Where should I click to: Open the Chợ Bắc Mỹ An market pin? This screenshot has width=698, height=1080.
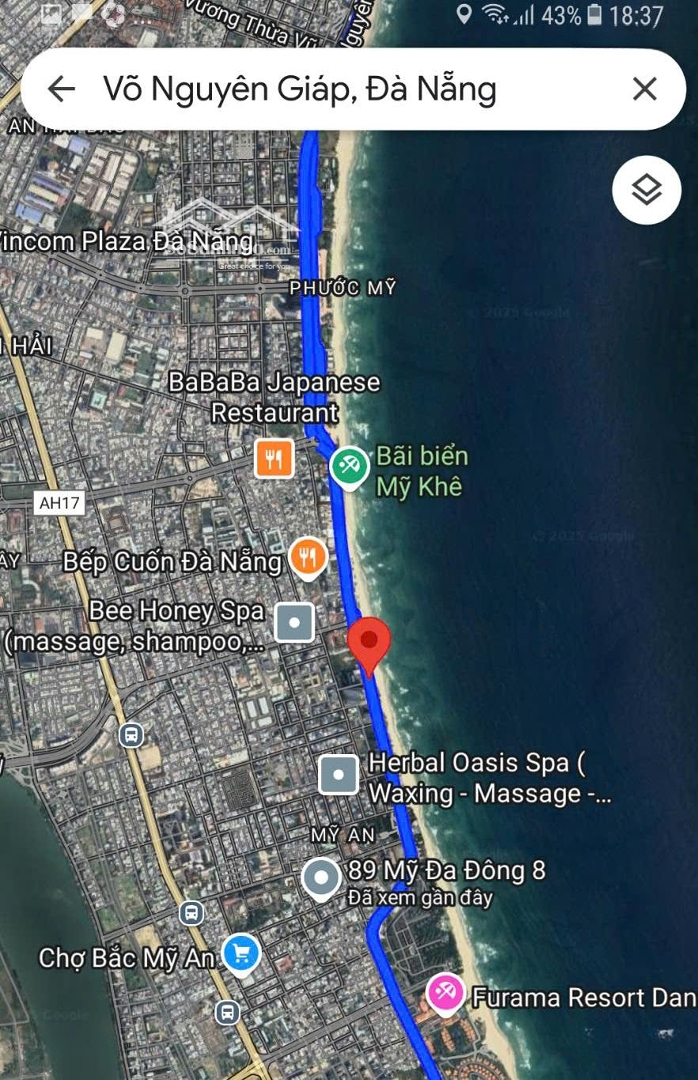coord(241,954)
